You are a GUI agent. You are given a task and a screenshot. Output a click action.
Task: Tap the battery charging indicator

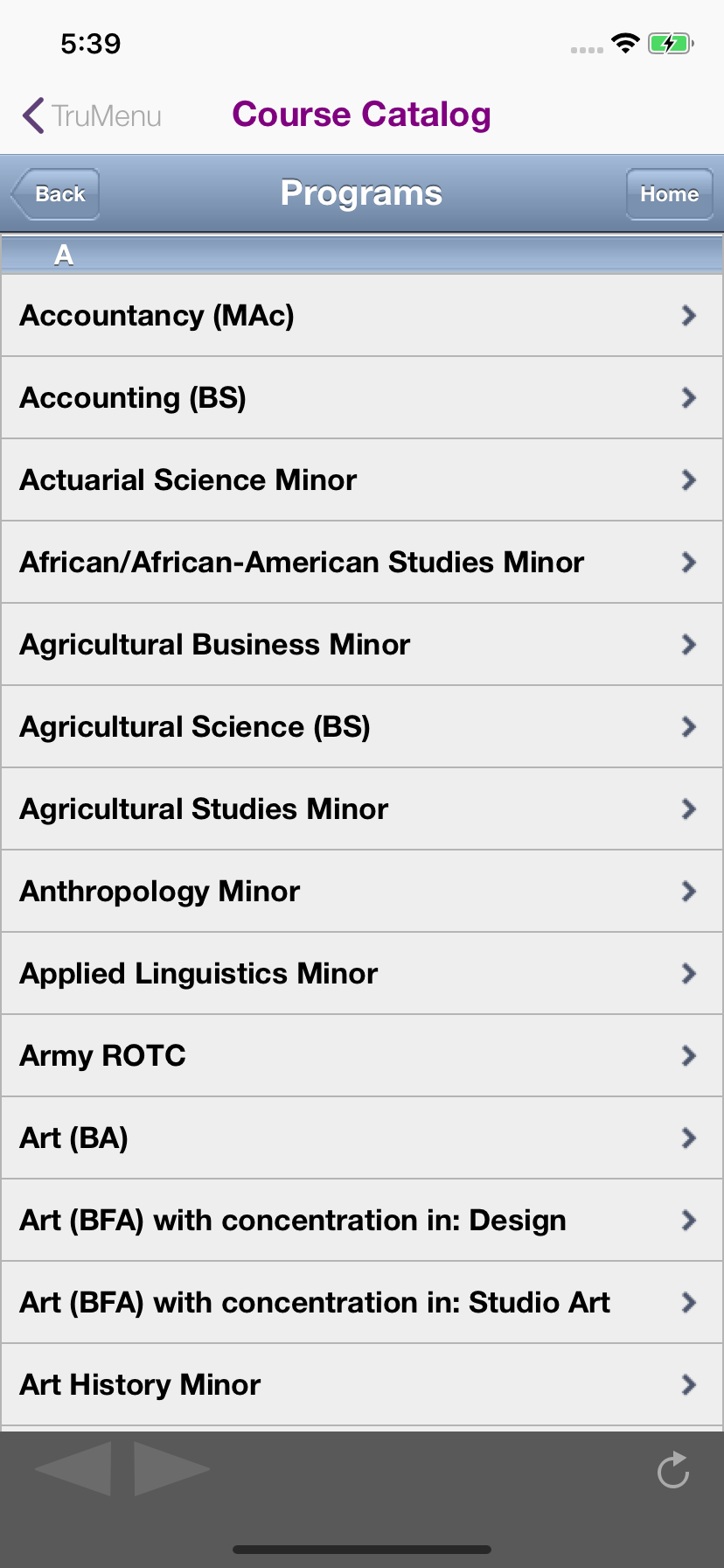670,42
